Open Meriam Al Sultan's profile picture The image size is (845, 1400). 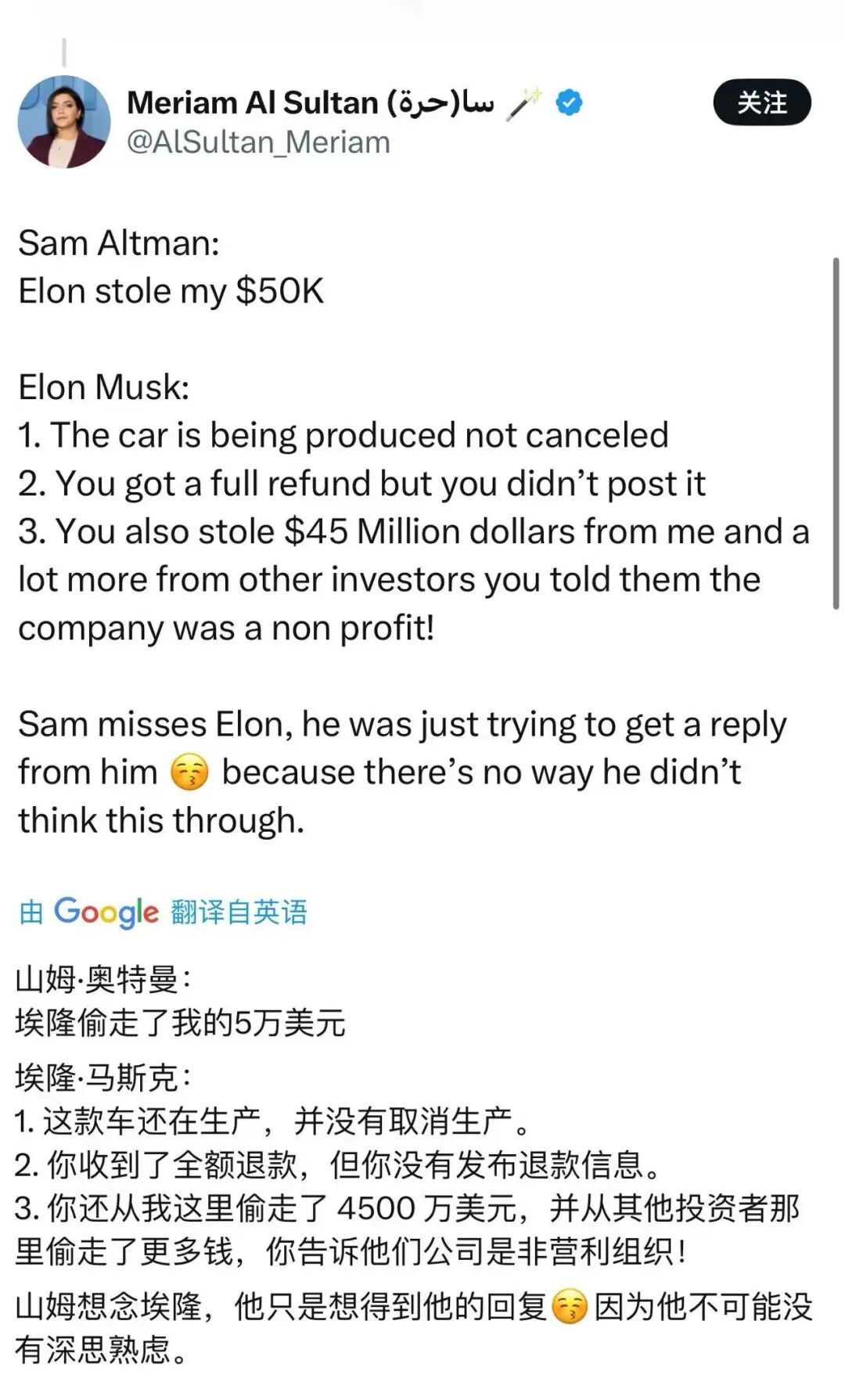click(x=64, y=122)
